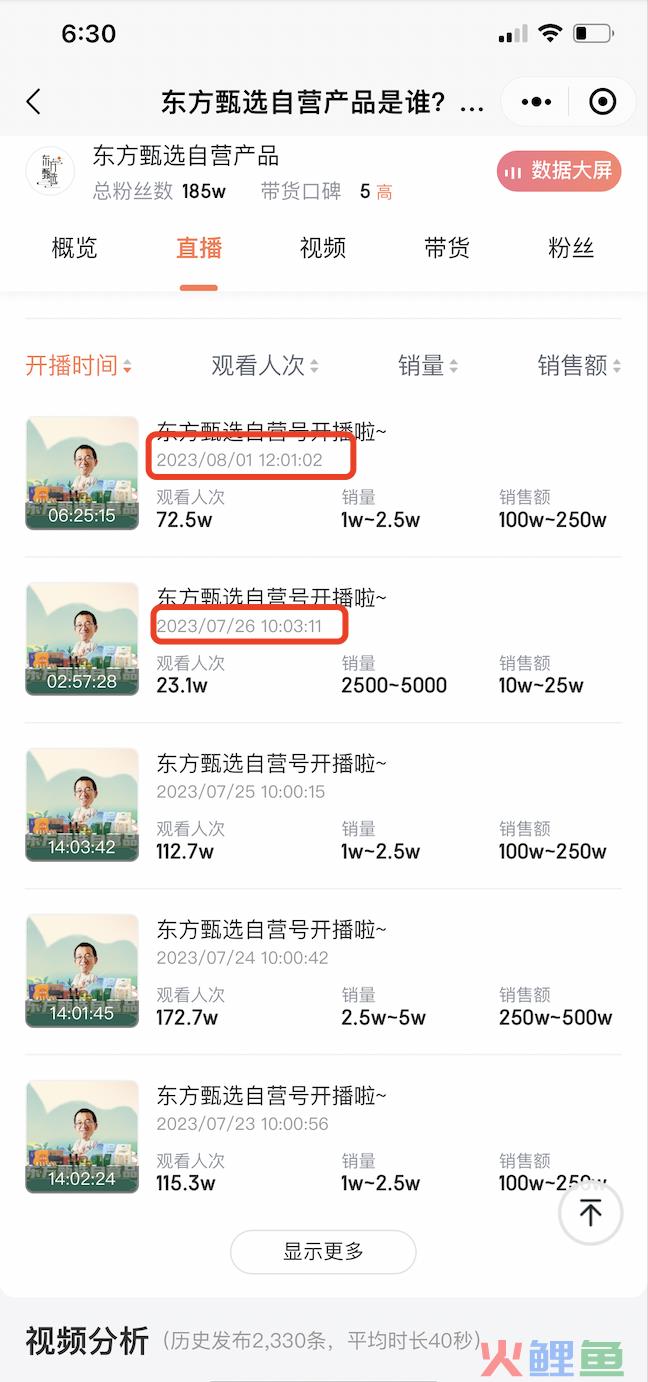Sort livestreams by 销量

coord(428,366)
